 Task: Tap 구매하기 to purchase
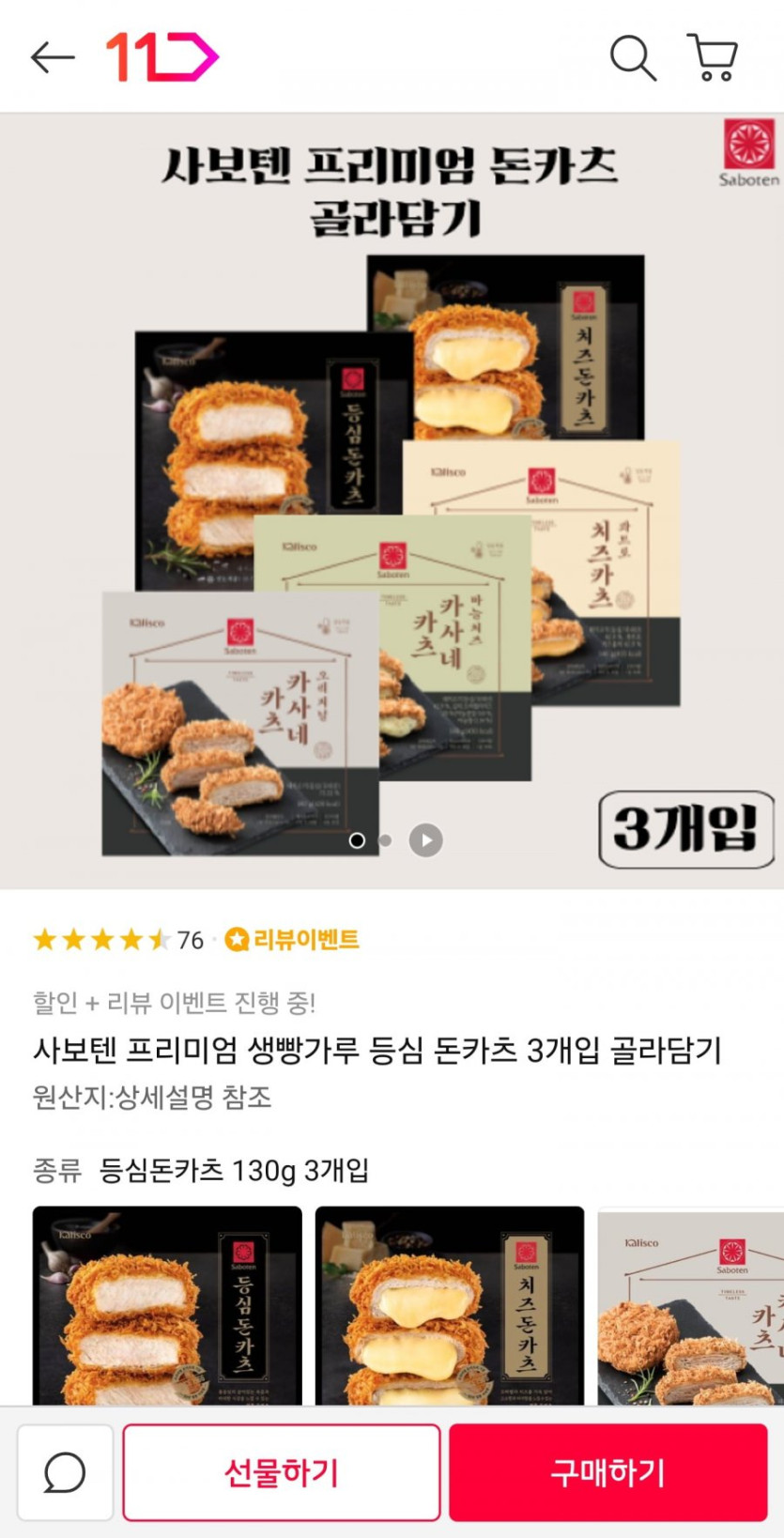point(607,1472)
